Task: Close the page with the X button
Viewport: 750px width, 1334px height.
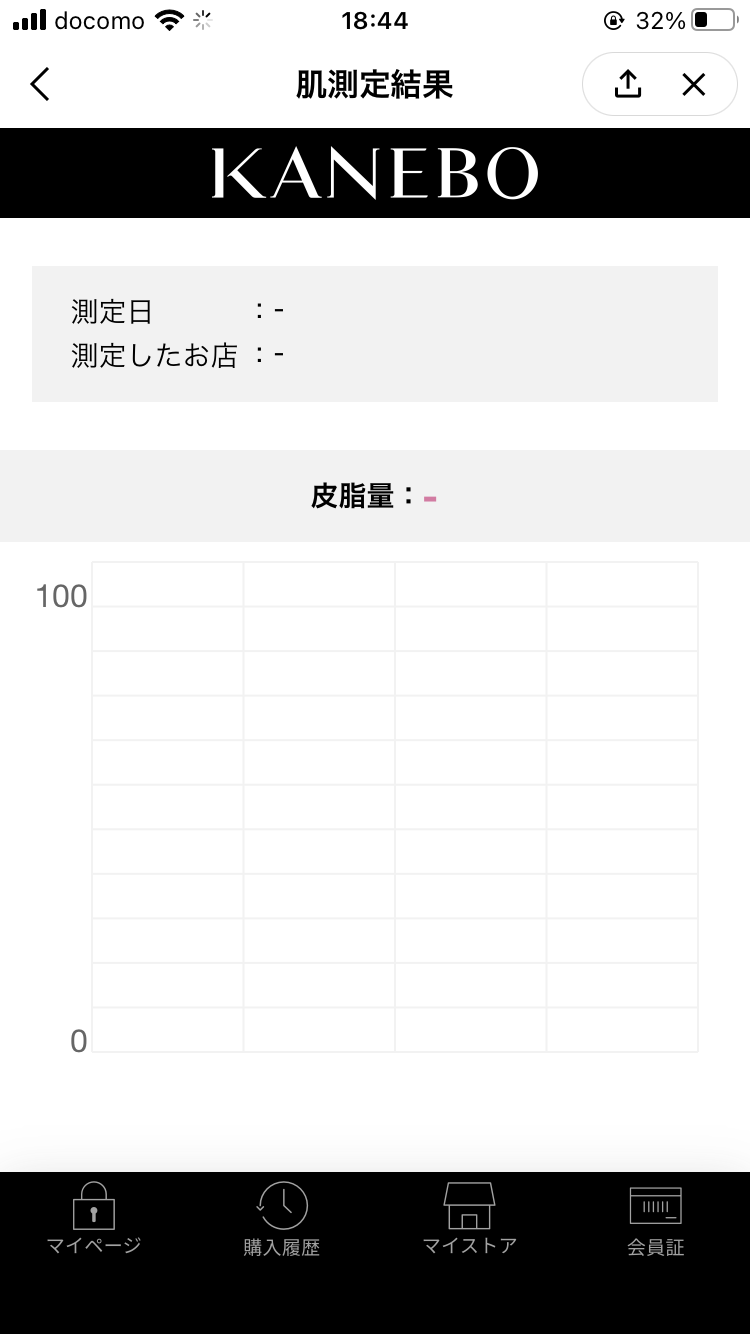Action: pos(694,85)
